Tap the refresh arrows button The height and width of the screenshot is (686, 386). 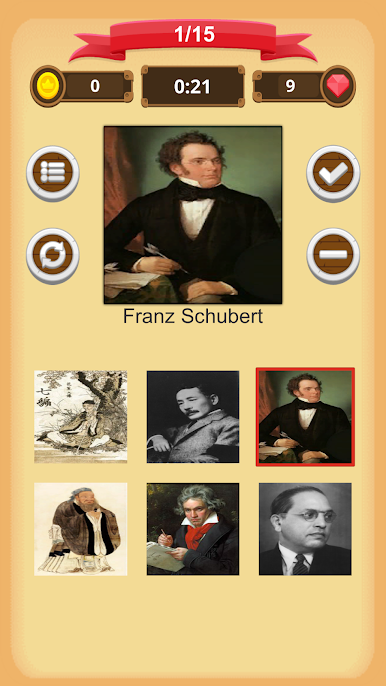point(53,256)
